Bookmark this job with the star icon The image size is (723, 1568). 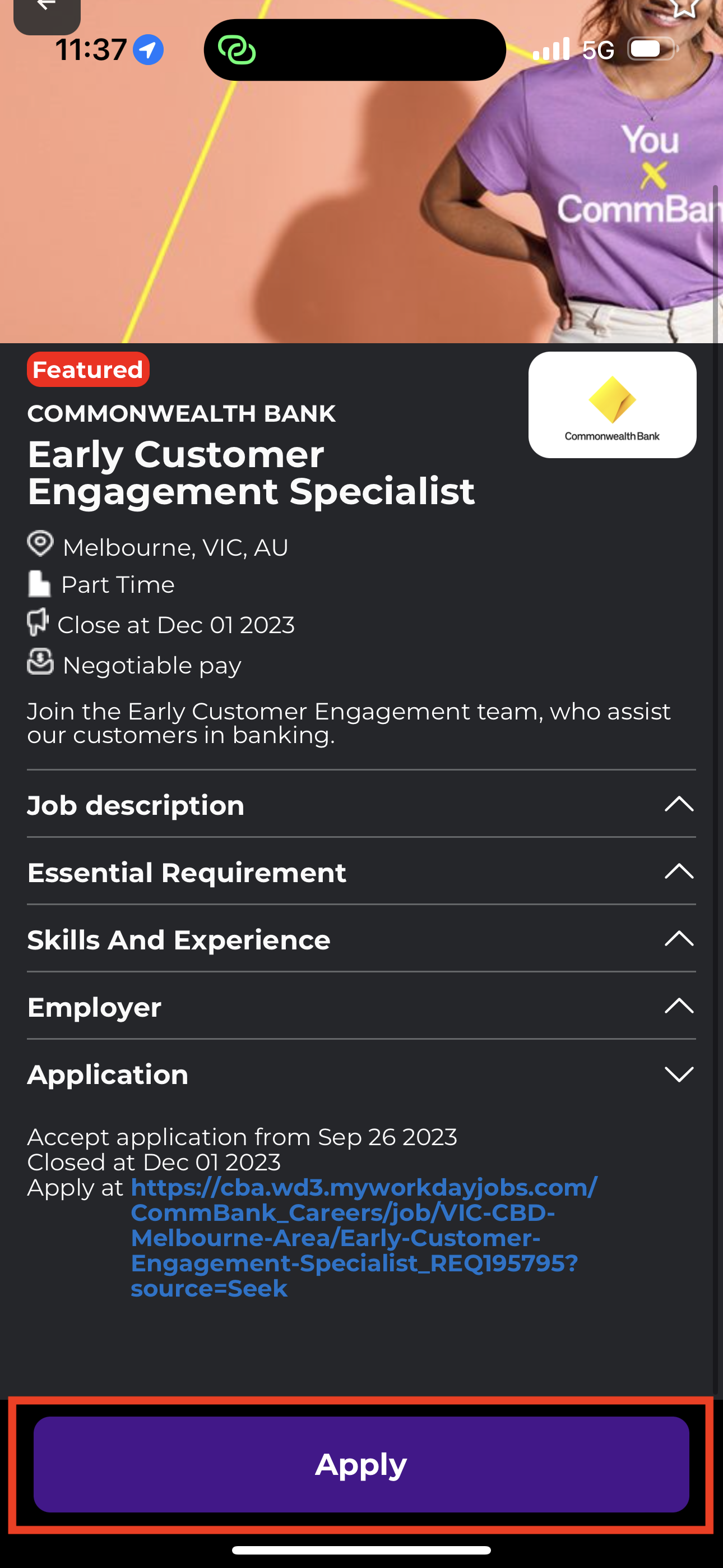point(684,7)
